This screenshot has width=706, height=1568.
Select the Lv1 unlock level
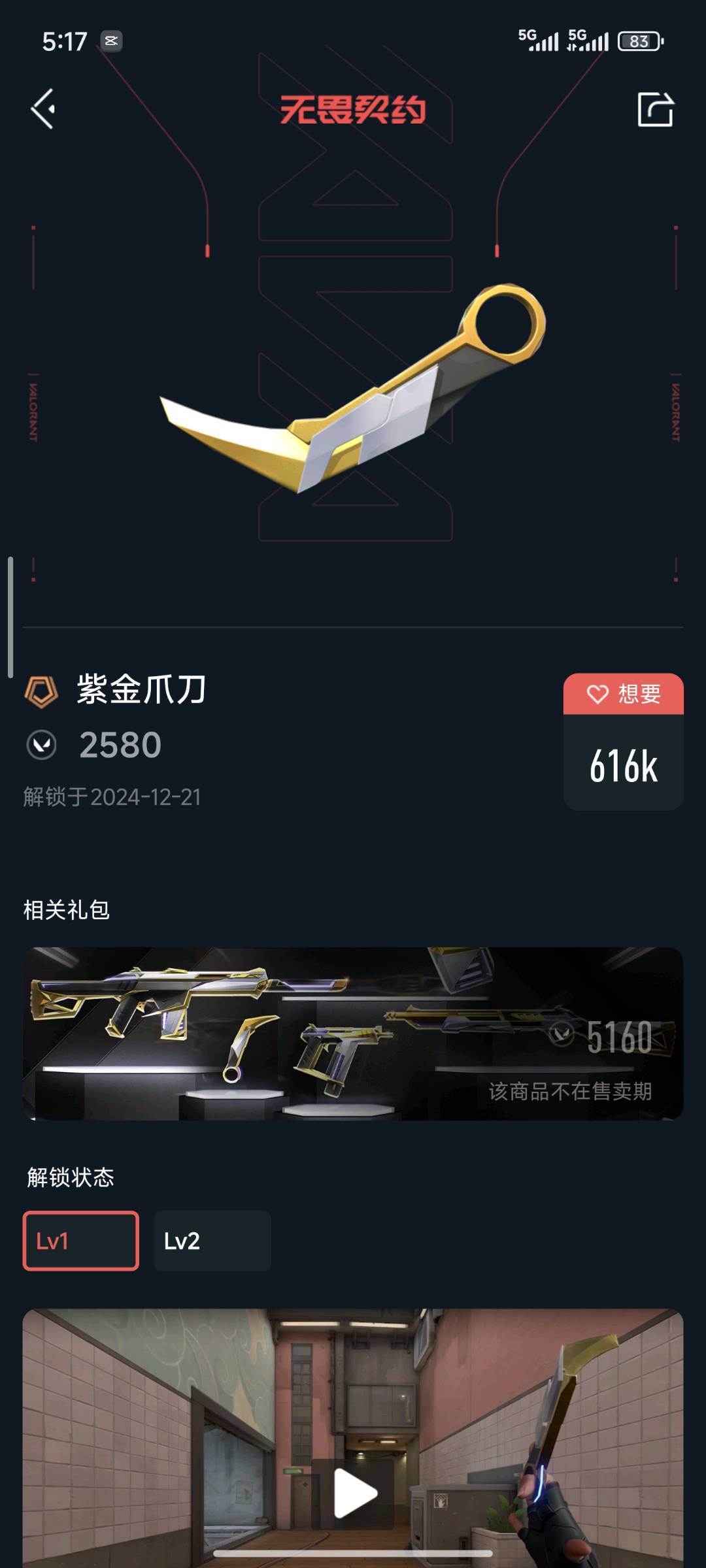pos(81,1241)
